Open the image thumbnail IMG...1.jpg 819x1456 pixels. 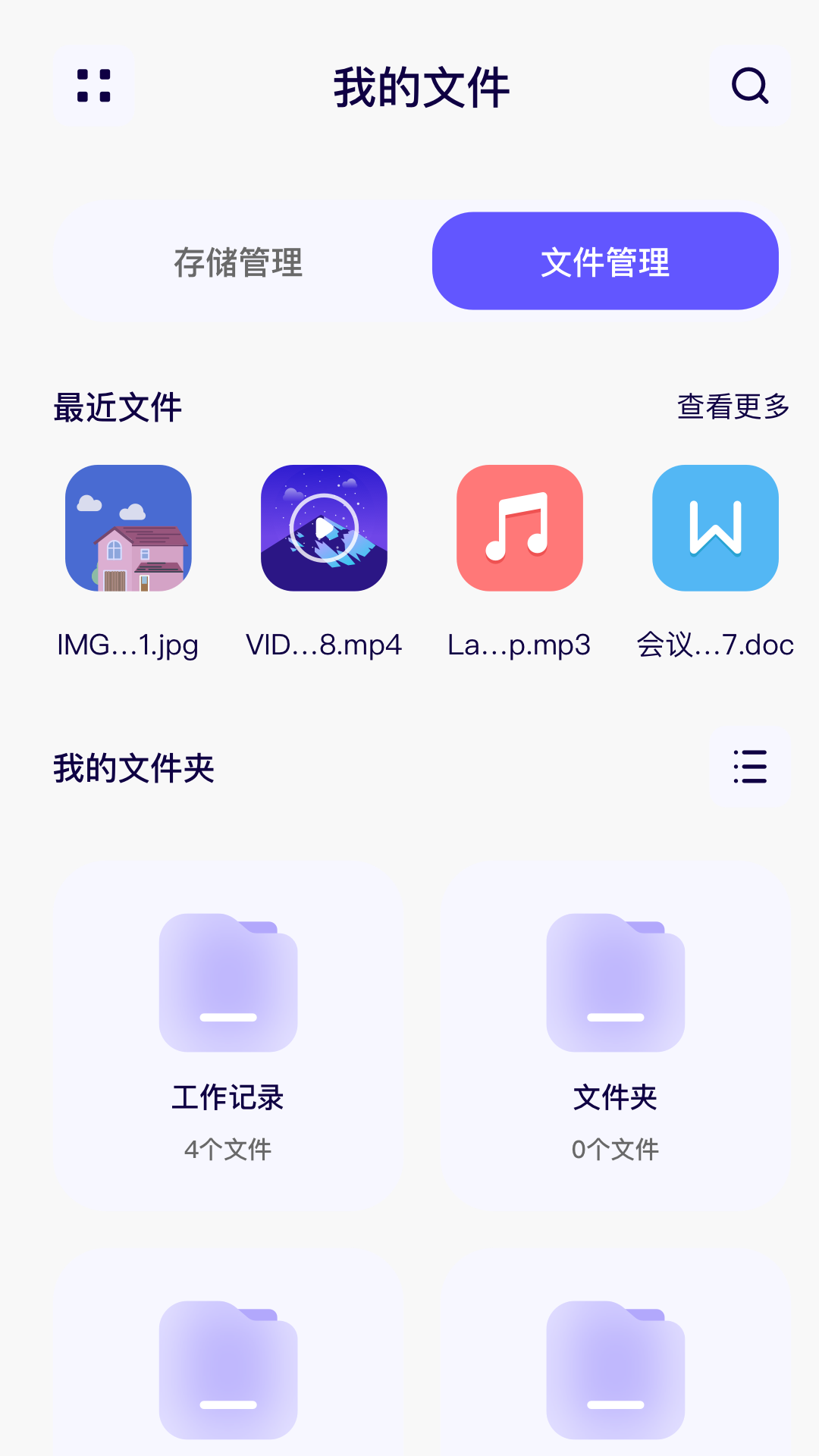[x=127, y=529]
